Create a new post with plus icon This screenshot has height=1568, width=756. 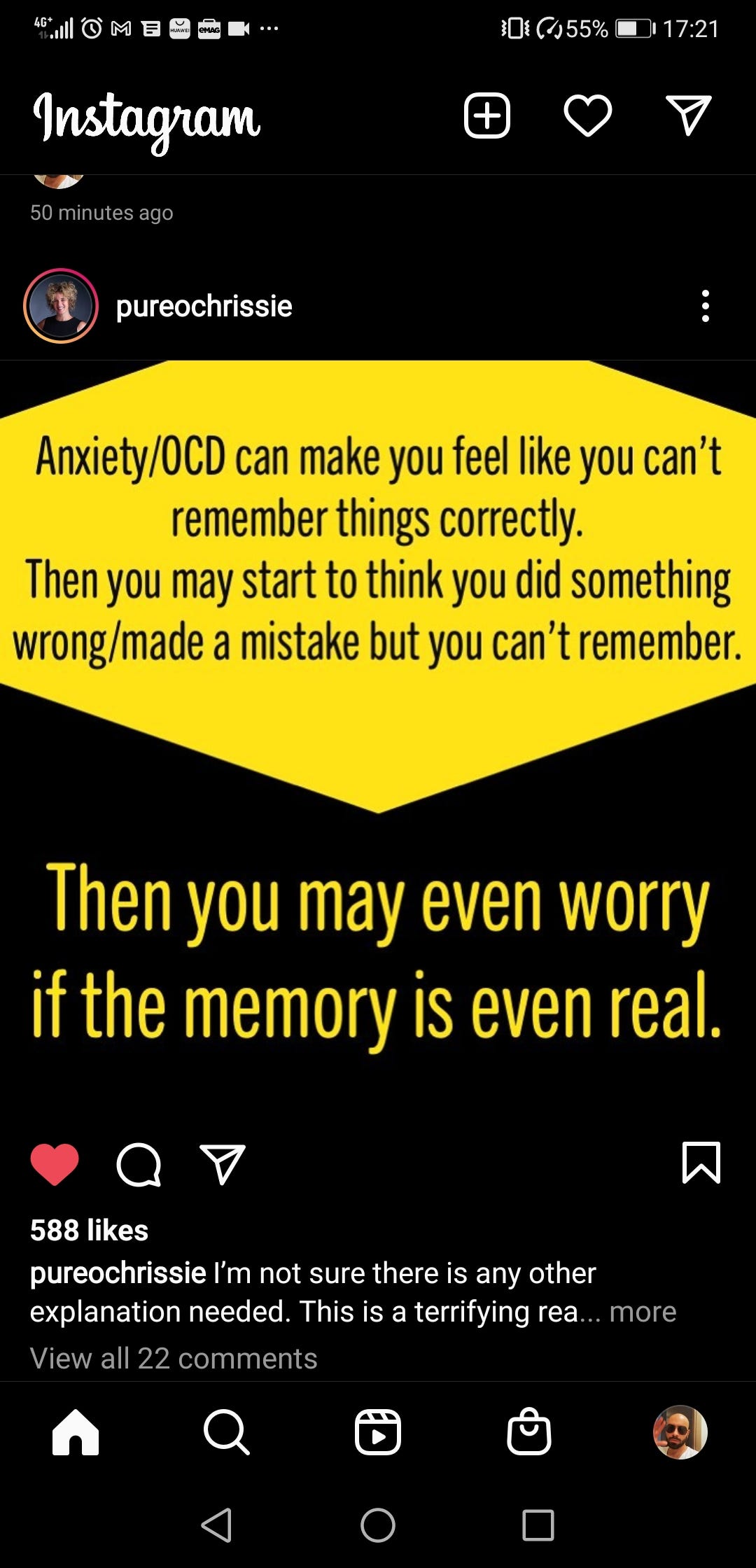tap(486, 115)
